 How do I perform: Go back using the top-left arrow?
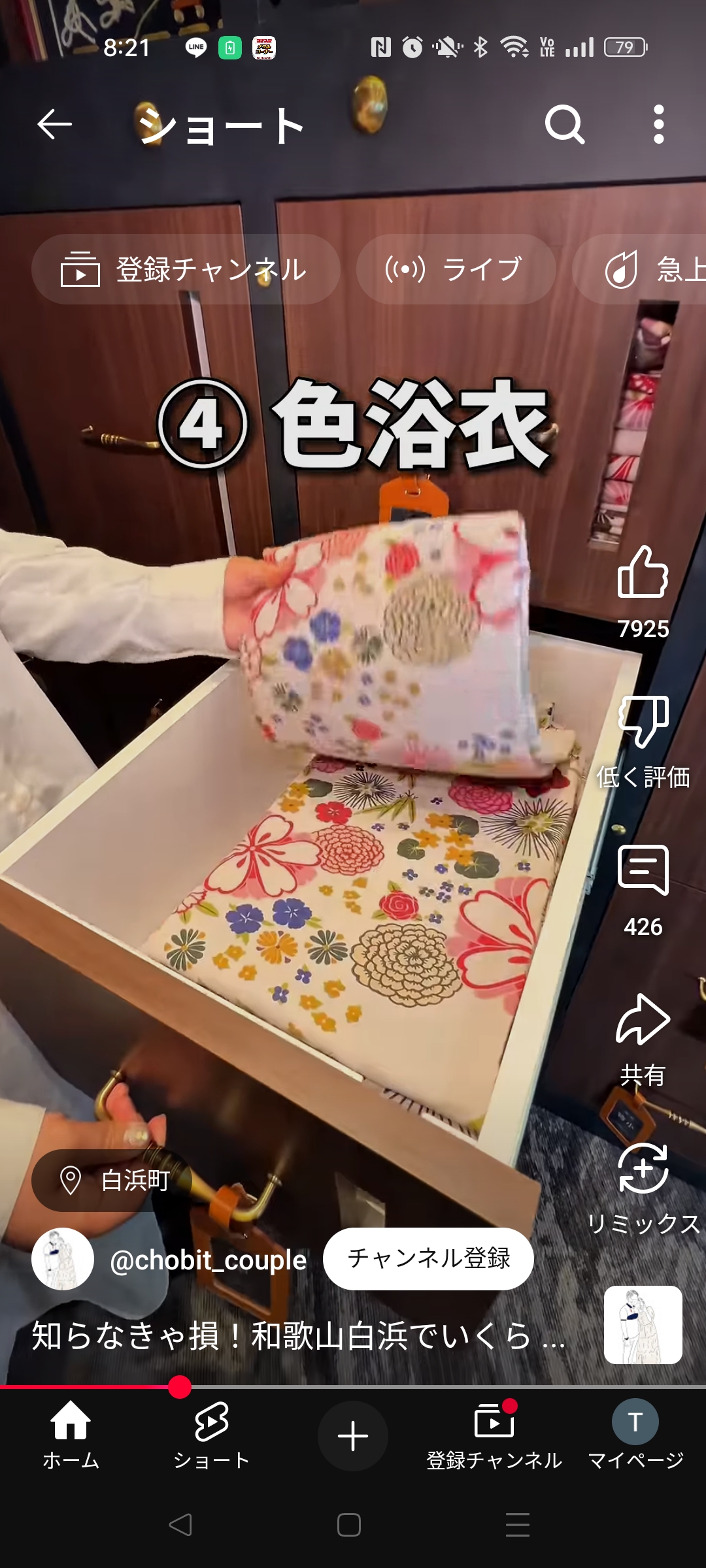tap(54, 124)
